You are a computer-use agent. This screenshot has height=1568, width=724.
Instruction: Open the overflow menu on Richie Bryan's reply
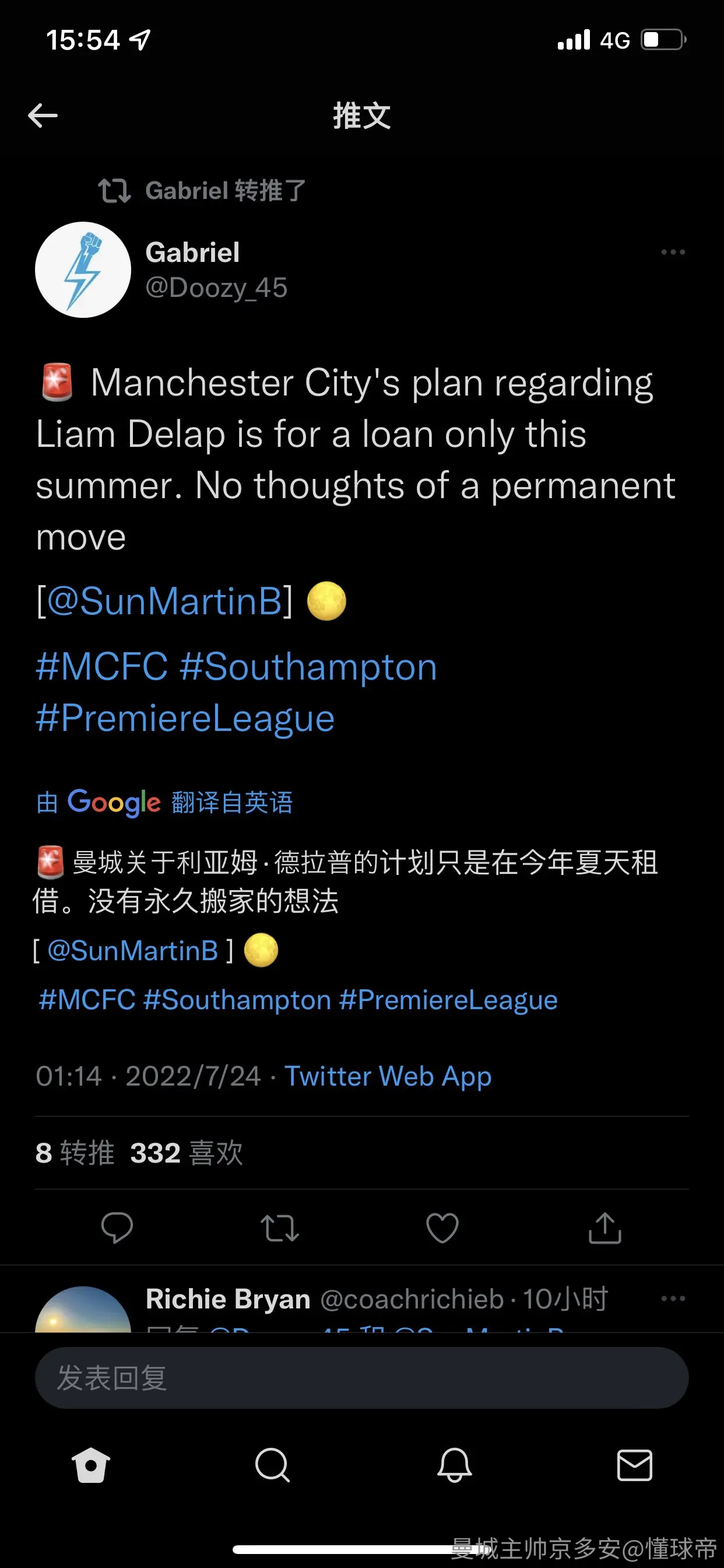pyautogui.click(x=673, y=1298)
